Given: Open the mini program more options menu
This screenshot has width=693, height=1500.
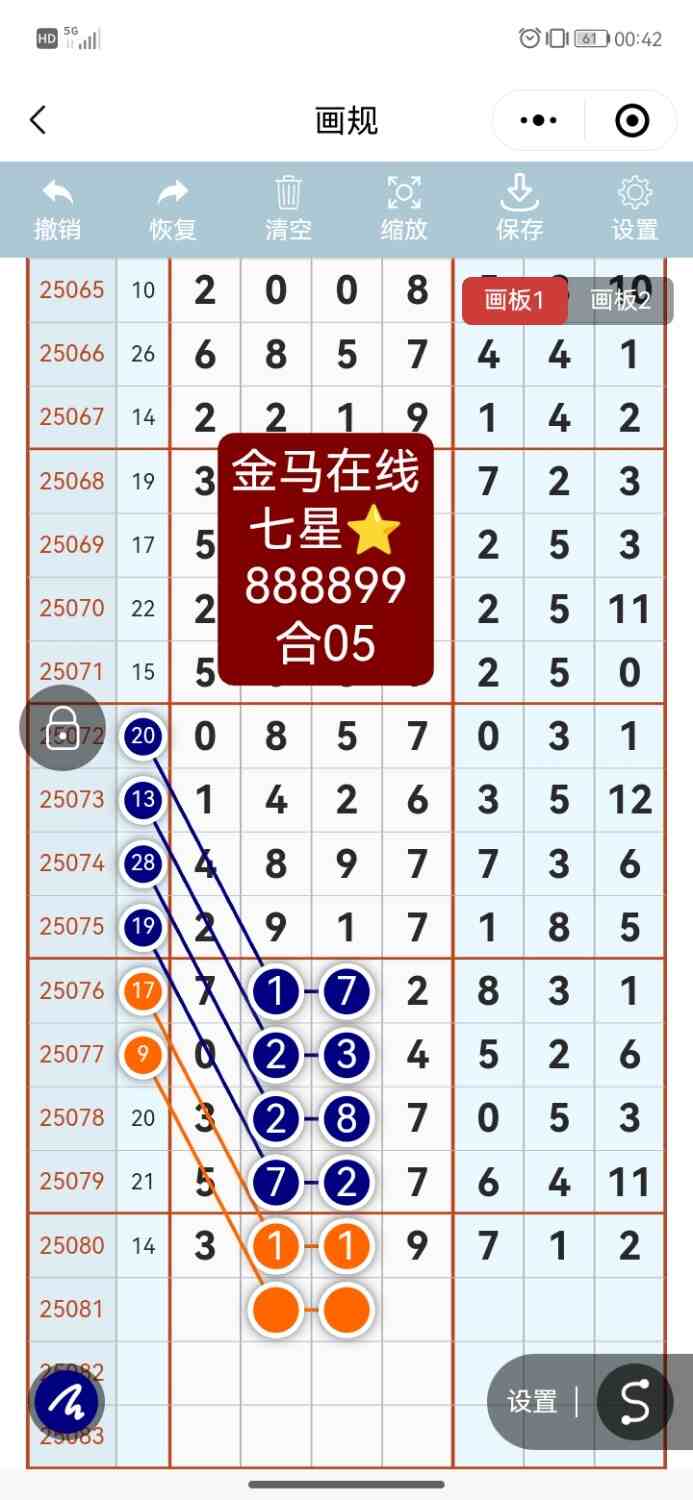Looking at the screenshot, I should [539, 121].
